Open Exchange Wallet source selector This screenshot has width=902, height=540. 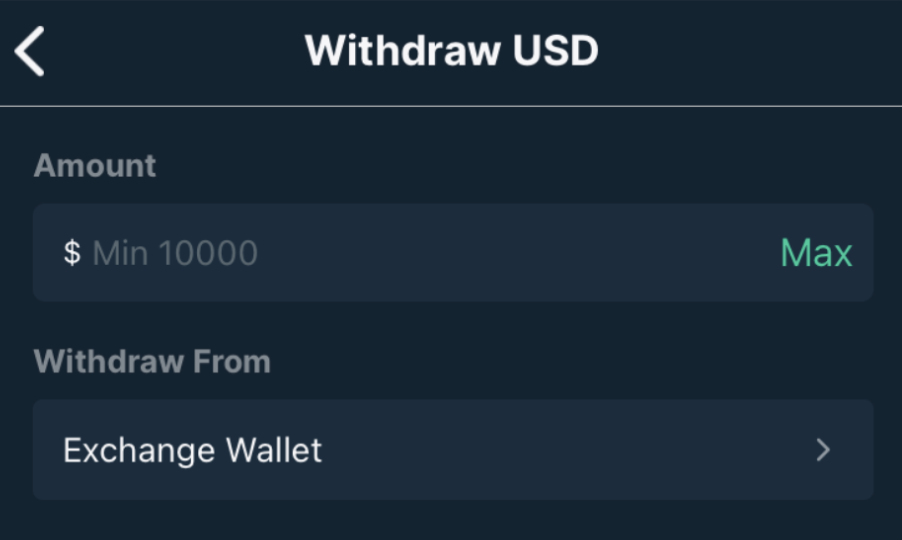tap(452, 450)
